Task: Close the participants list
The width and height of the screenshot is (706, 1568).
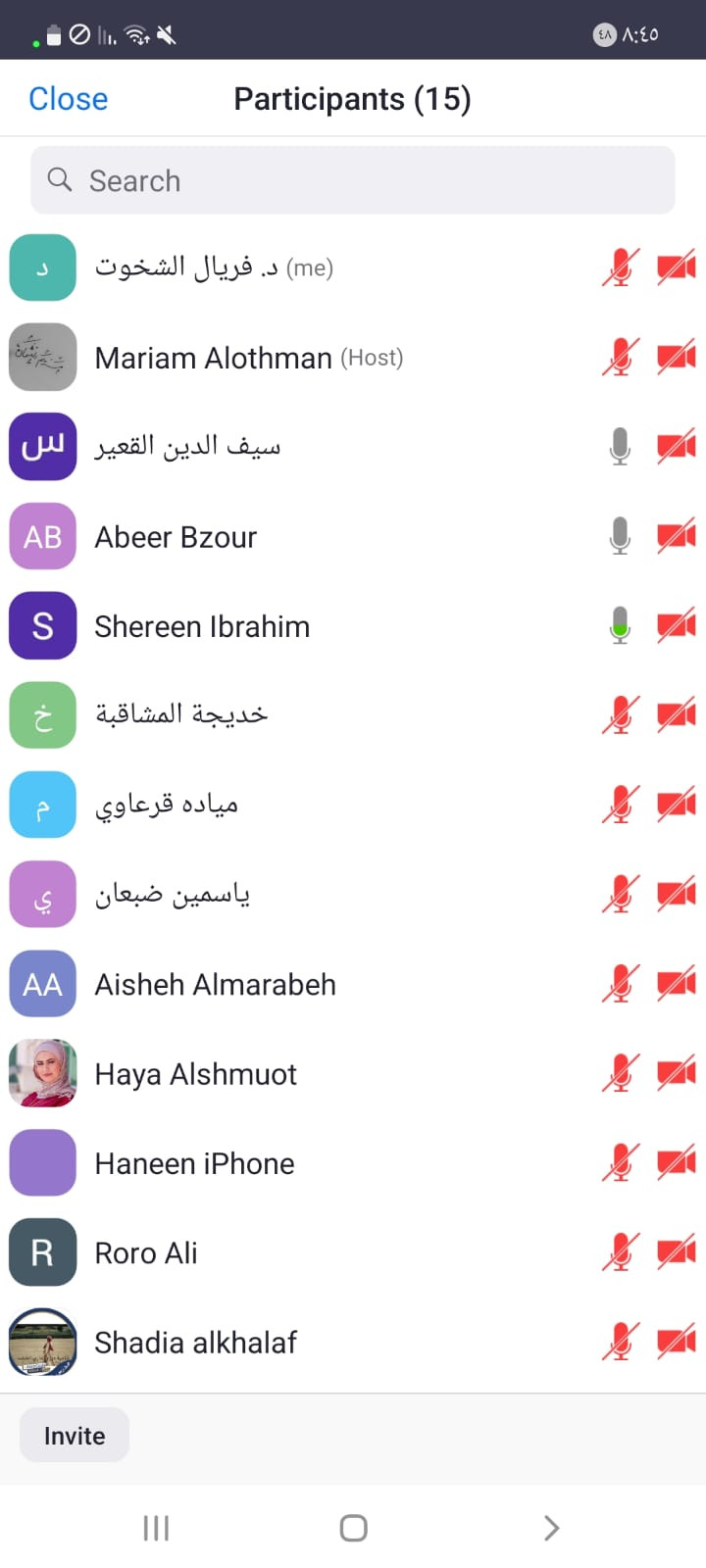Action: tap(68, 99)
